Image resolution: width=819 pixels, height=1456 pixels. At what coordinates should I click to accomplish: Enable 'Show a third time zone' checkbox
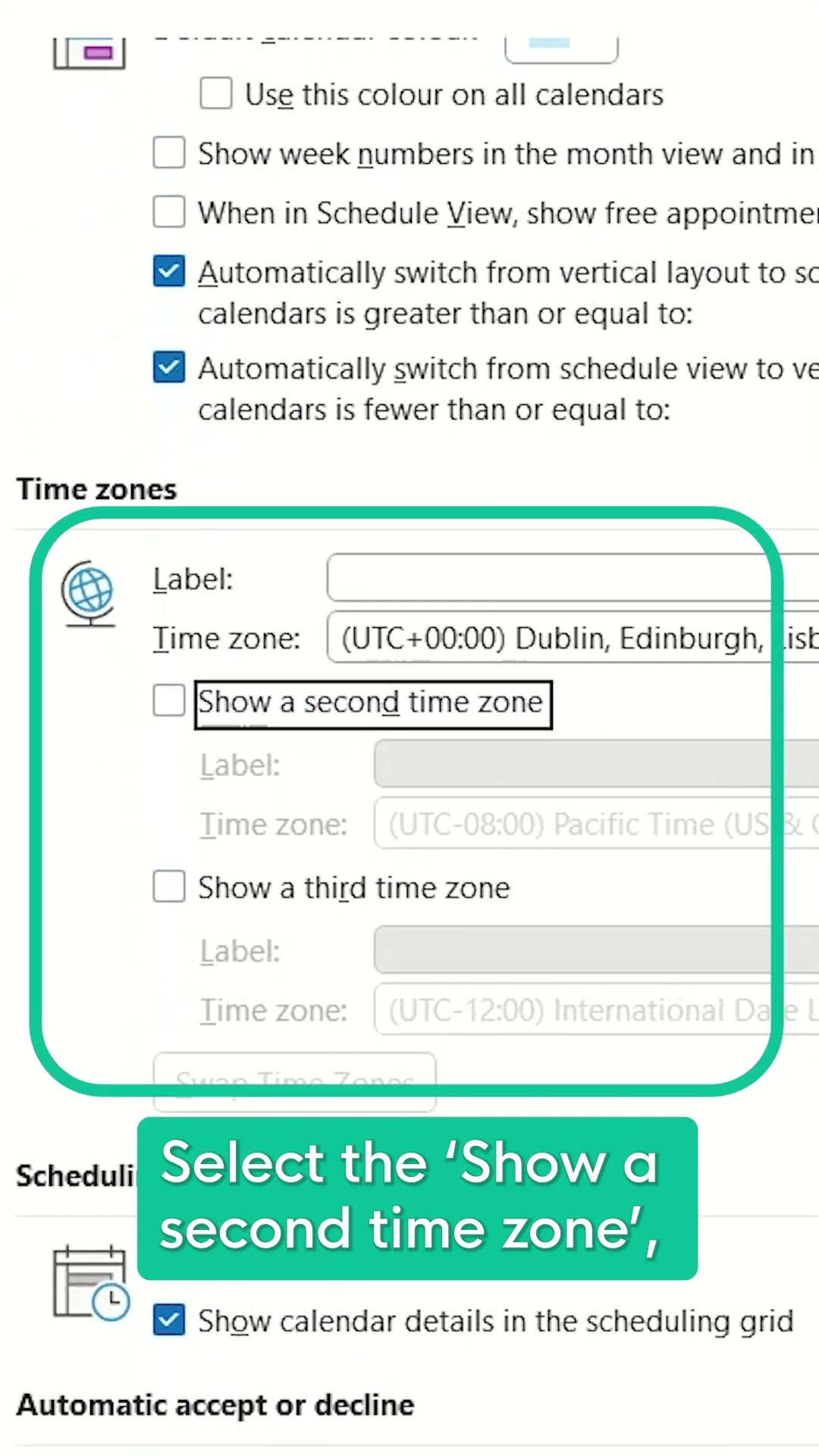pyautogui.click(x=169, y=886)
